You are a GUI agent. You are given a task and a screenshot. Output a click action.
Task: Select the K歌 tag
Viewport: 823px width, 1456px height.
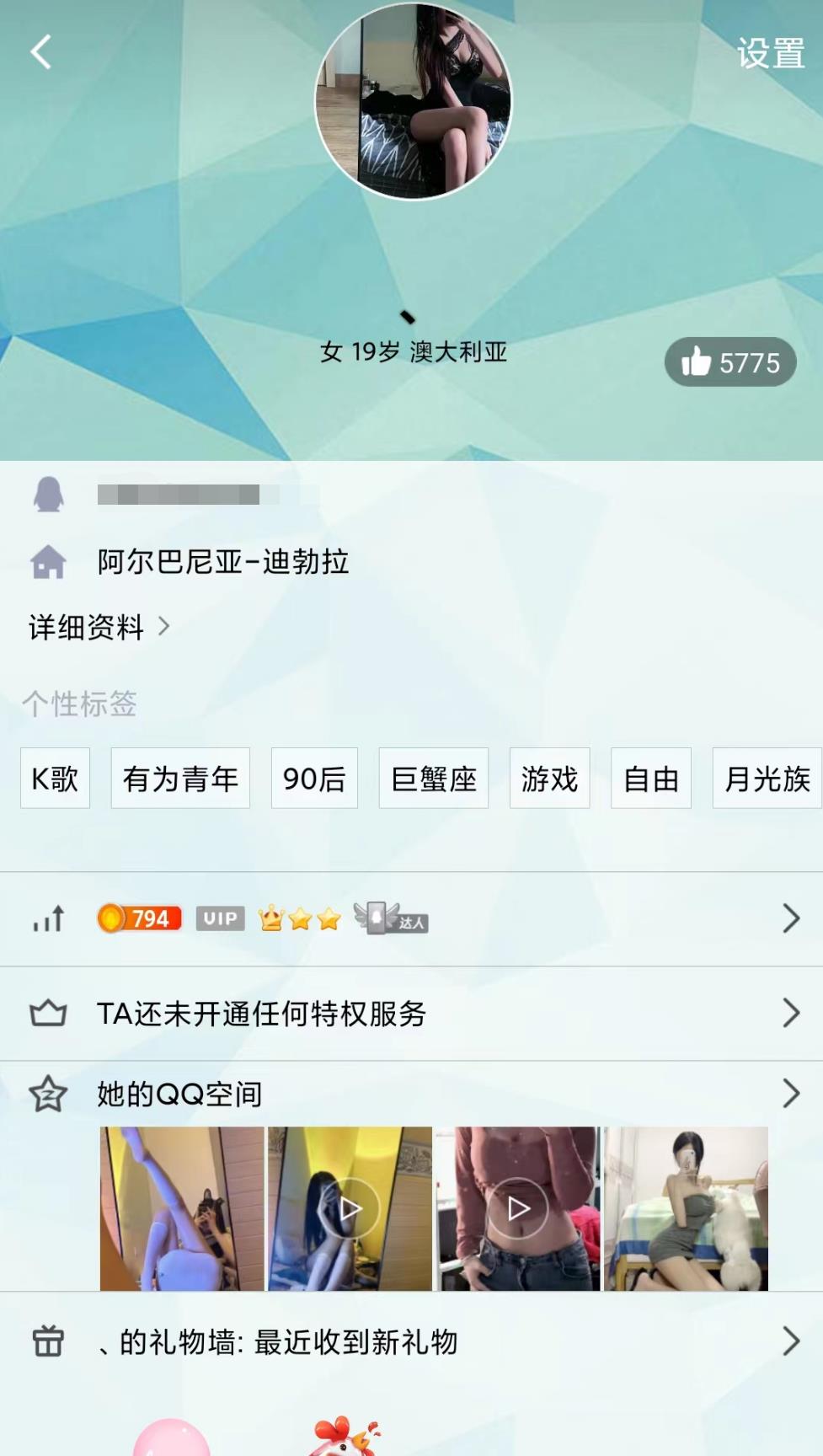pos(55,779)
